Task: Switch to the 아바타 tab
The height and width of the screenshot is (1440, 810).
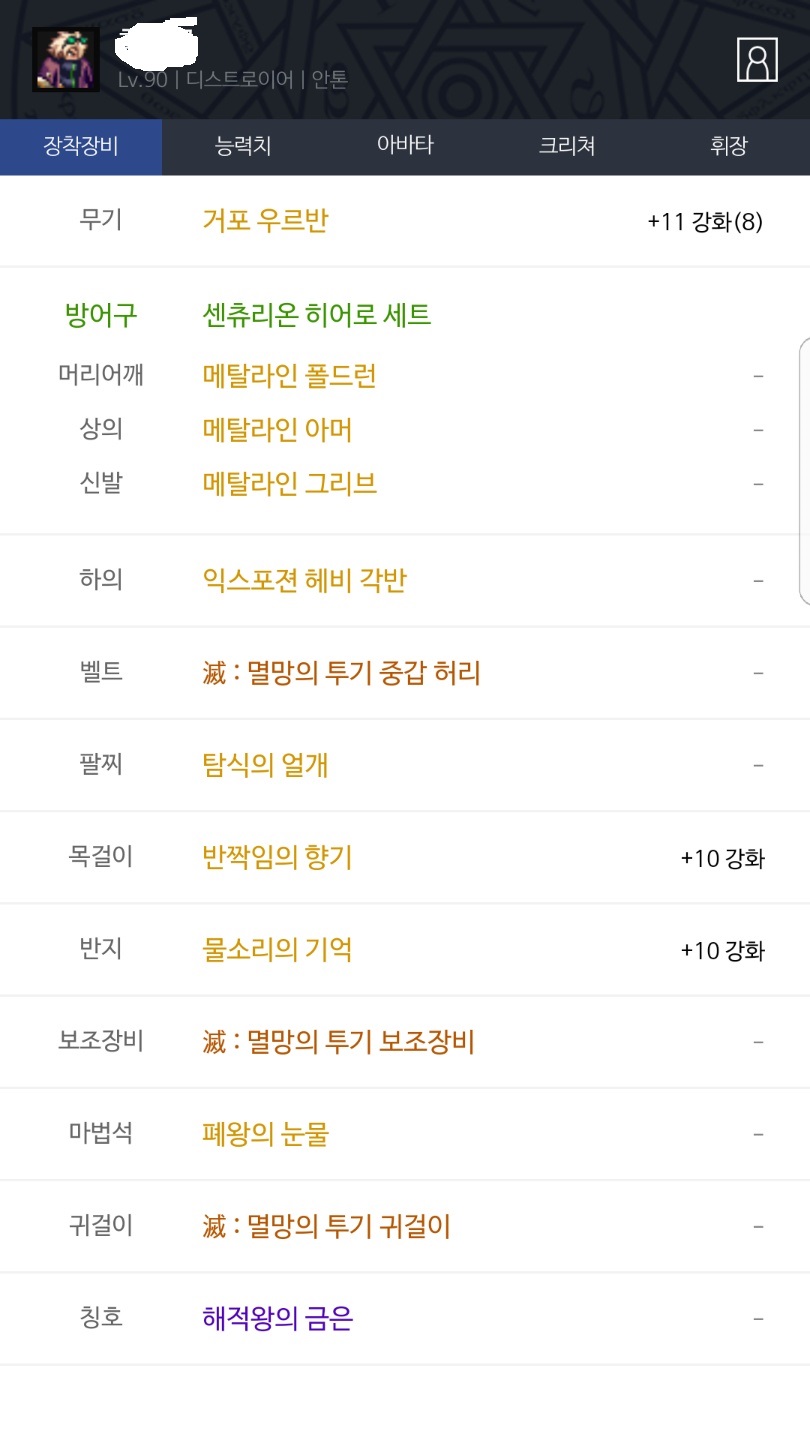Action: tap(405, 146)
